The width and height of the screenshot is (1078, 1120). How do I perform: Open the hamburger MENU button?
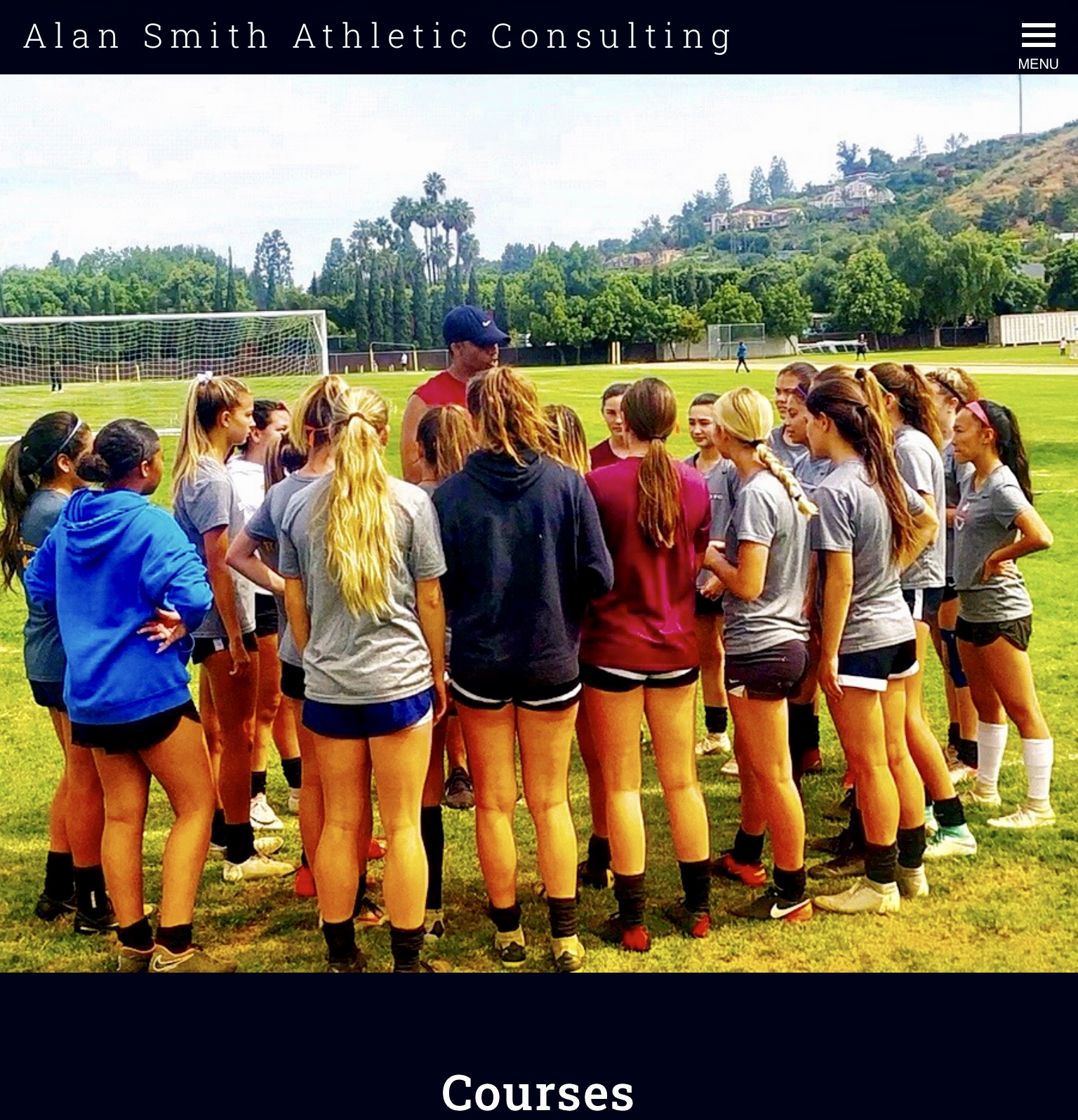point(1037,44)
